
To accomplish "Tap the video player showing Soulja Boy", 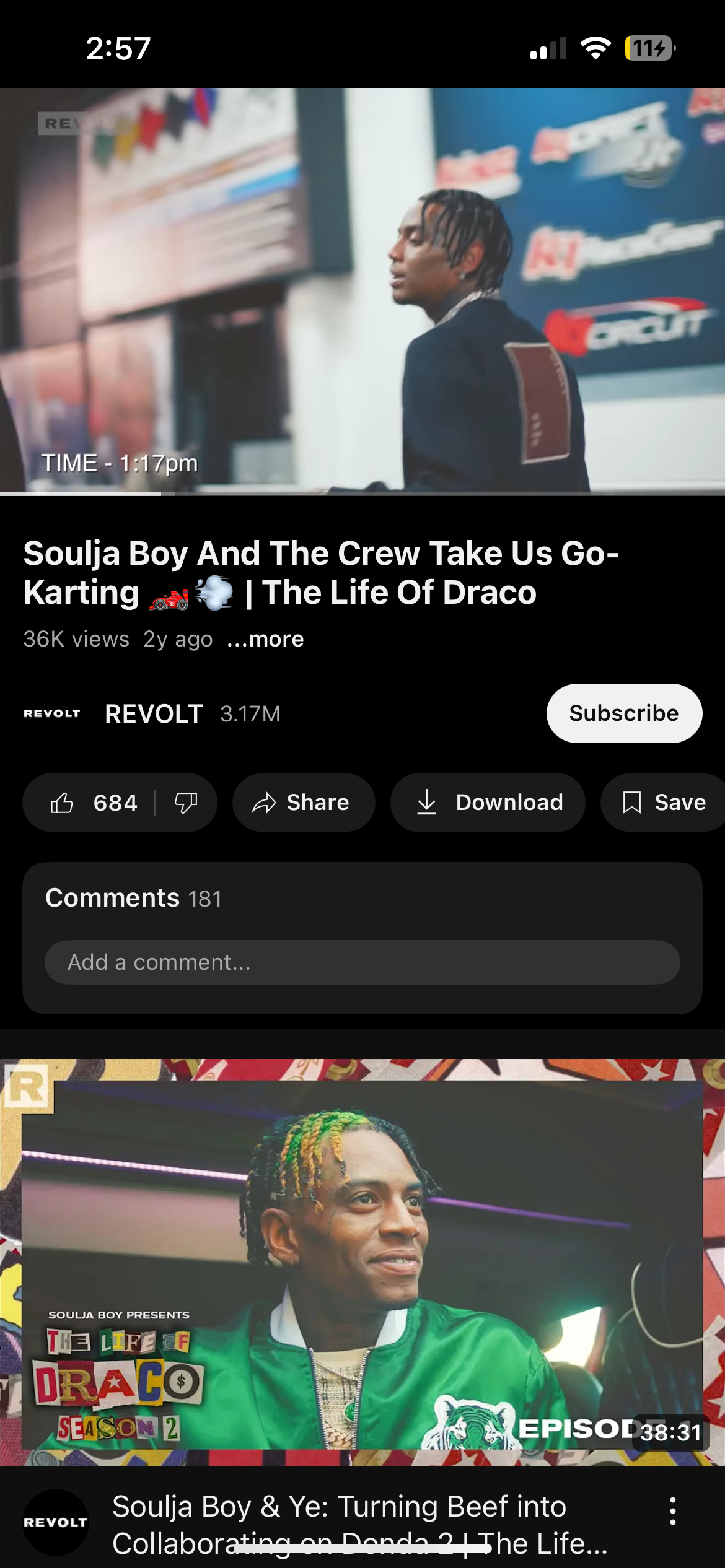I will click(362, 291).
